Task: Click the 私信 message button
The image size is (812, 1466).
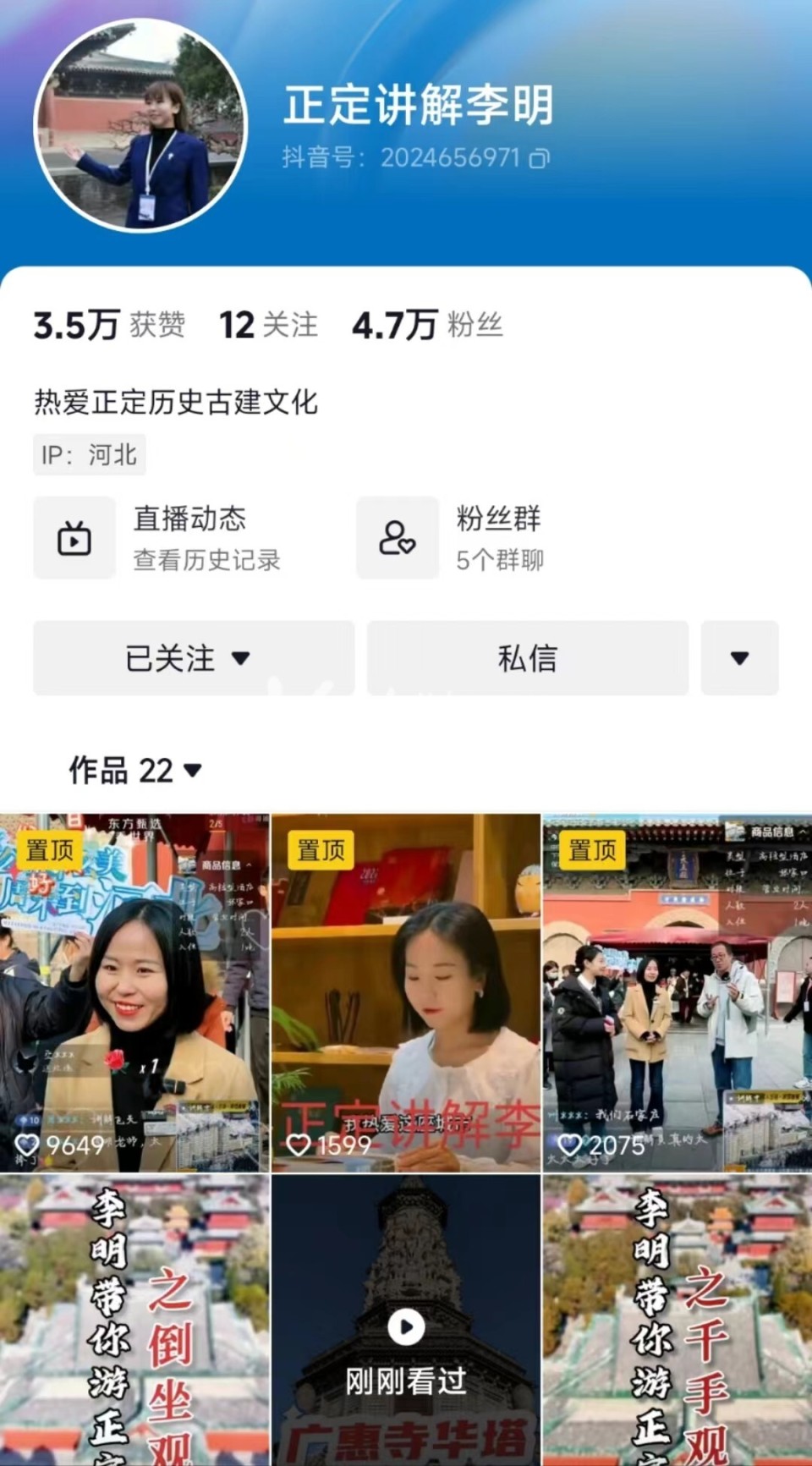Action: (527, 658)
